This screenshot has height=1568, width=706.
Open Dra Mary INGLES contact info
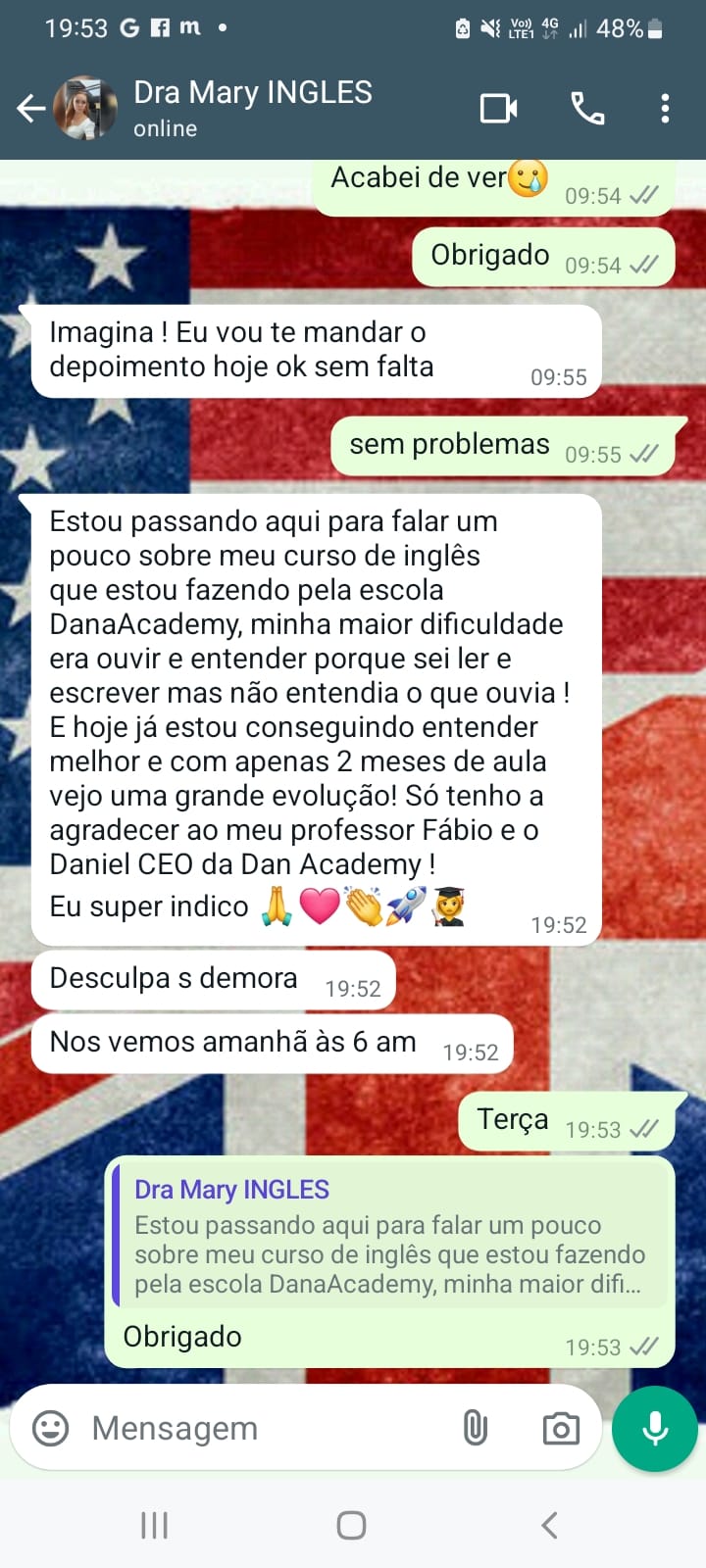[253, 108]
